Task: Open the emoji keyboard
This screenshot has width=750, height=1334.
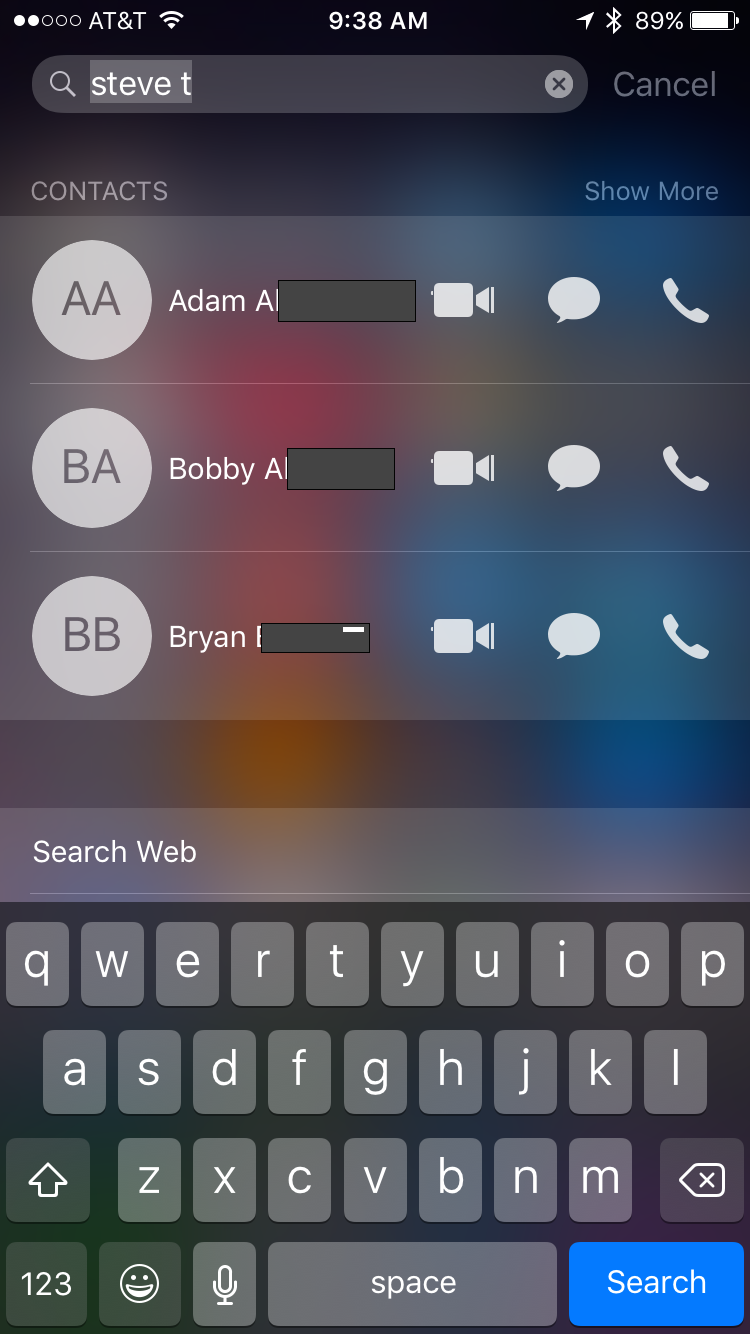Action: click(139, 1283)
